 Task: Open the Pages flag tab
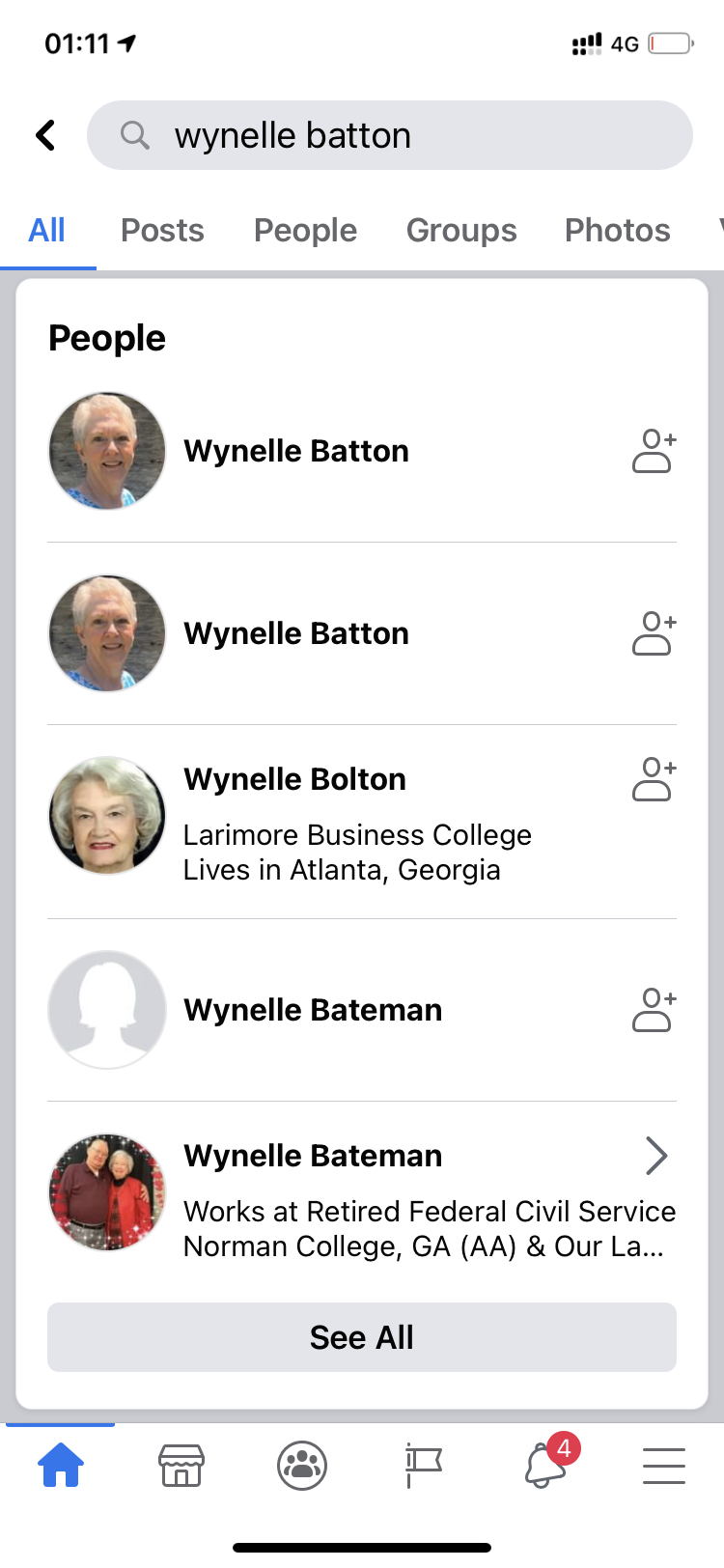[423, 1466]
